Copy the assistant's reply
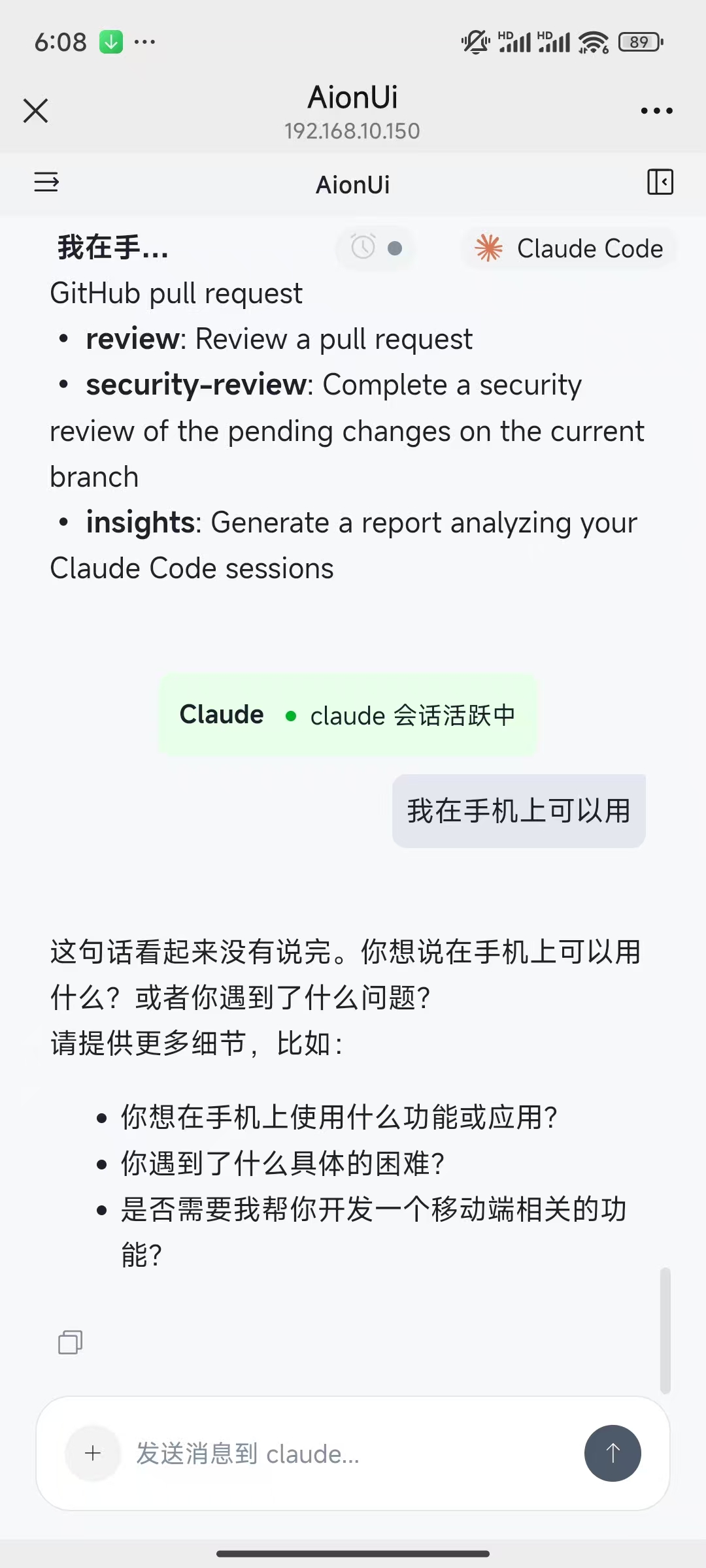This screenshot has height=1568, width=706. point(70,1343)
